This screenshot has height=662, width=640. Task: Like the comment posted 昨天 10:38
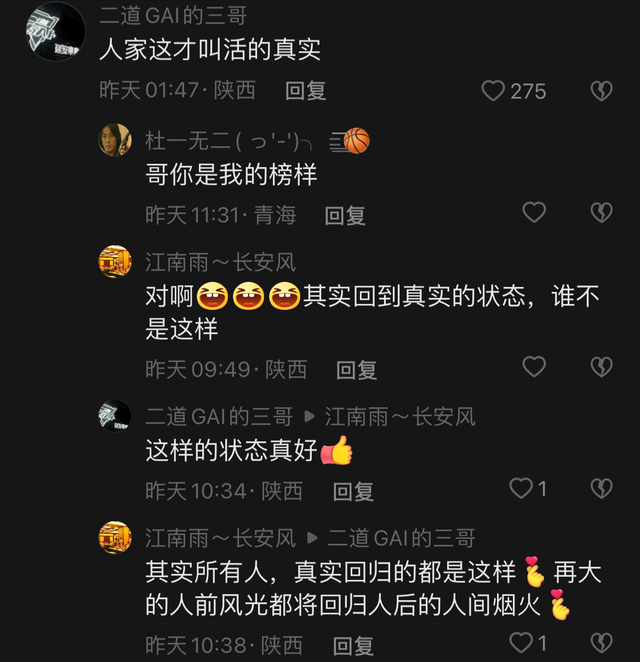tap(521, 642)
